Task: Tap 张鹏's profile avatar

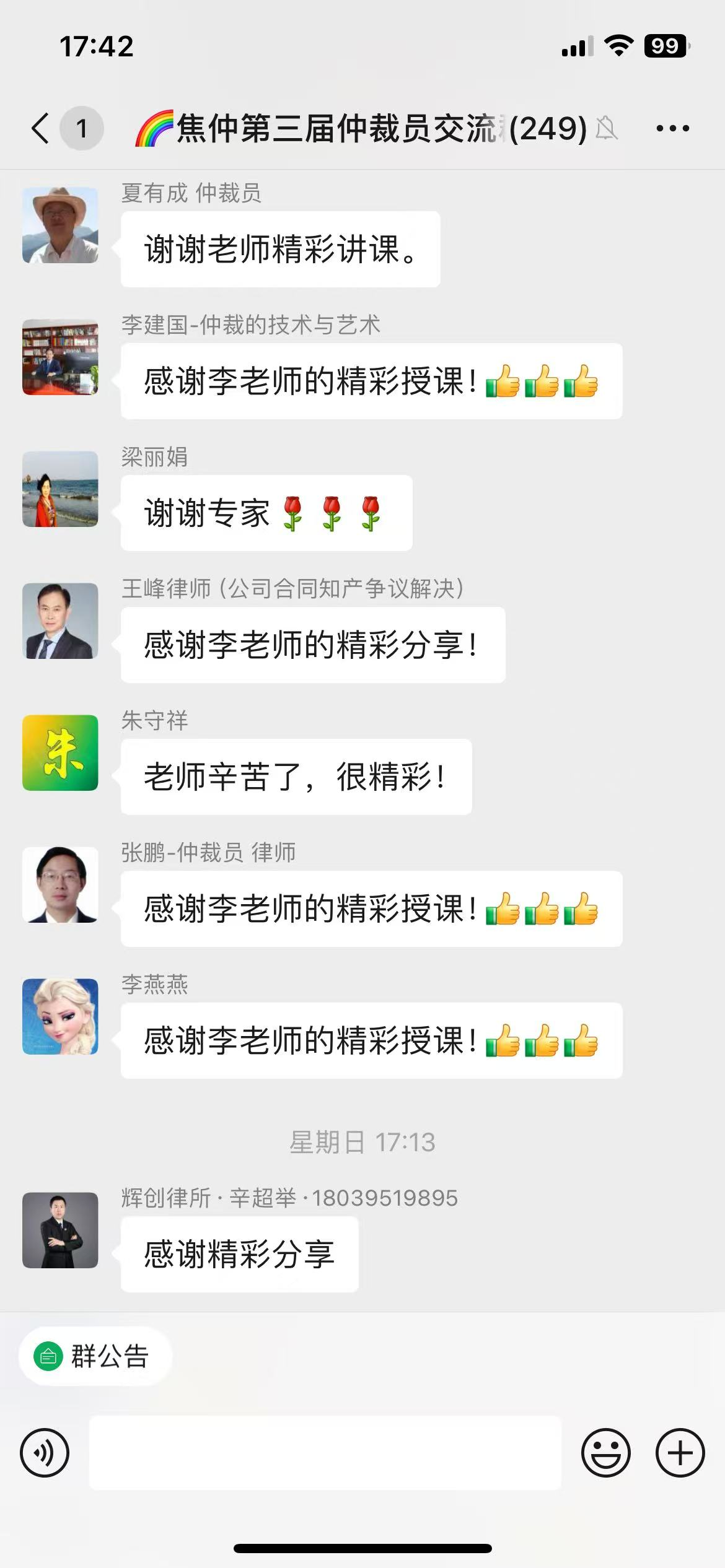Action: 60,885
